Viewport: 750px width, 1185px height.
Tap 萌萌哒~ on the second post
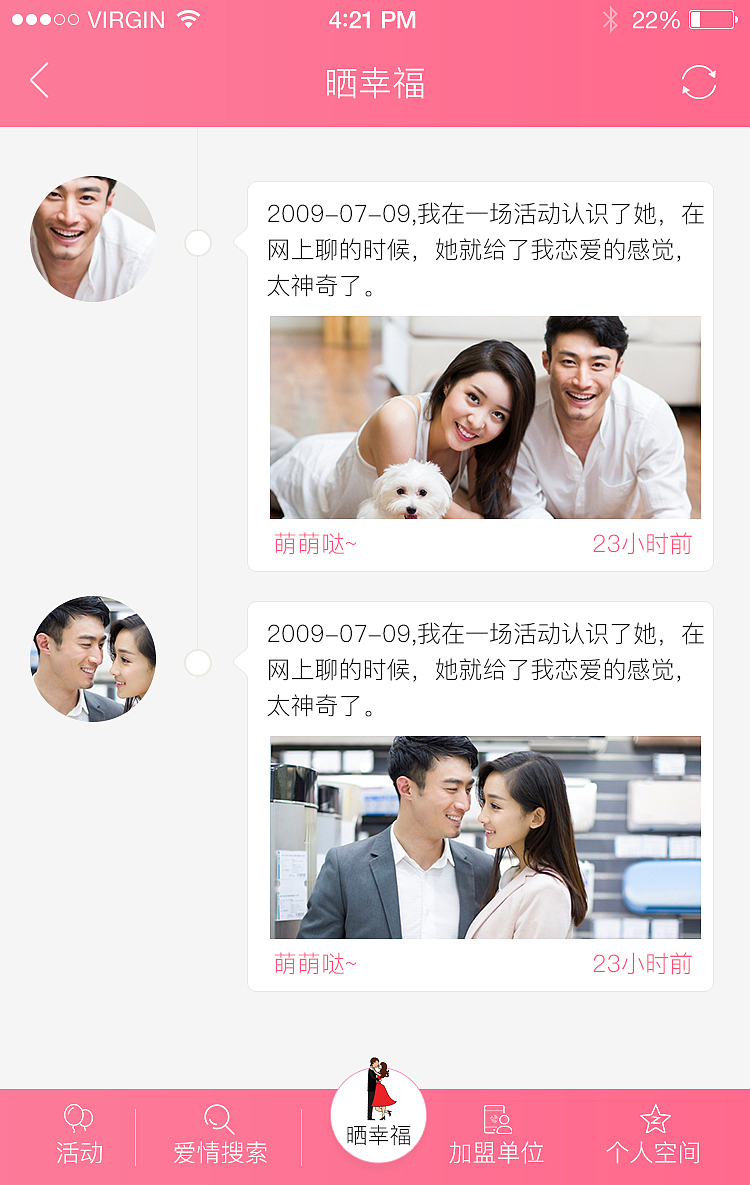click(314, 964)
